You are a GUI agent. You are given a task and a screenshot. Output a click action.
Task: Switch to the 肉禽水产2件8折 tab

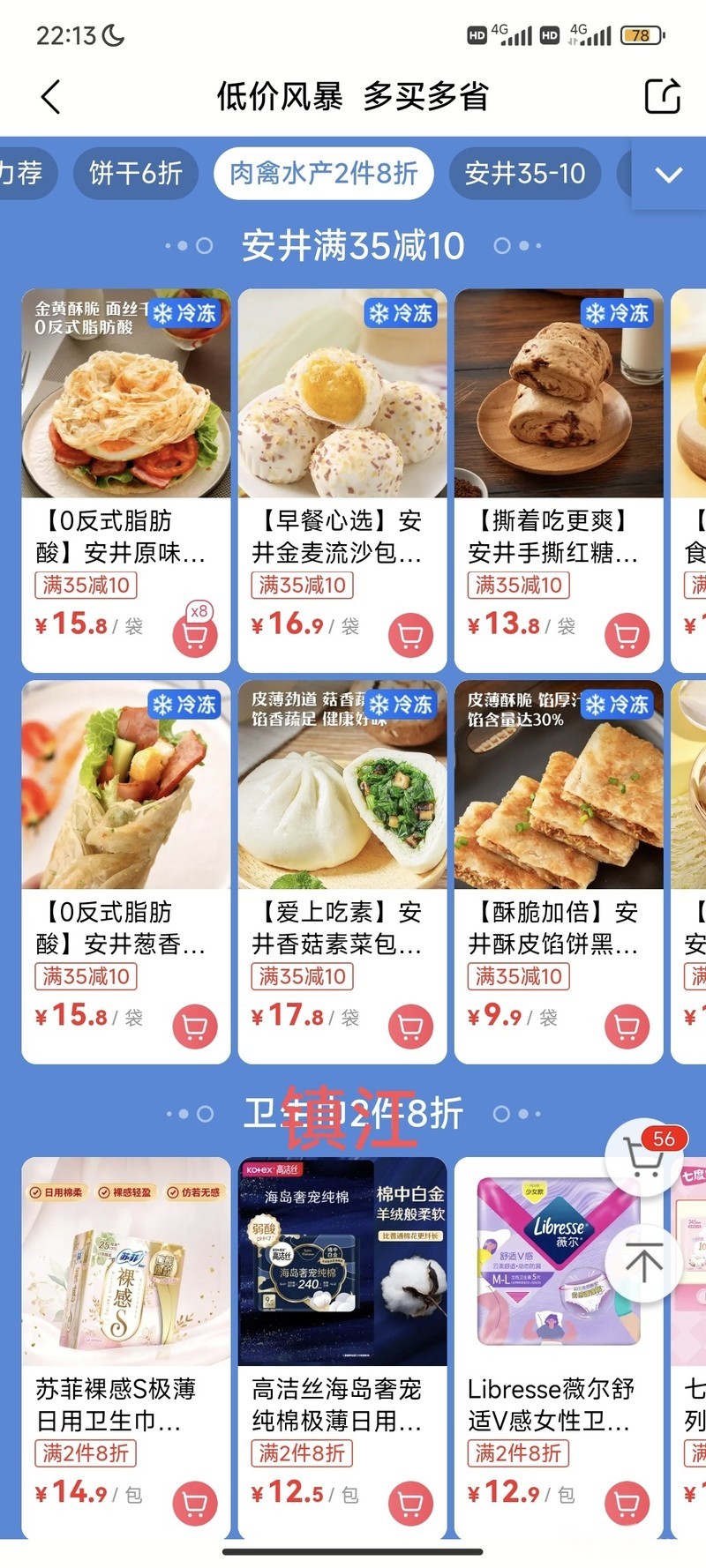click(x=323, y=173)
